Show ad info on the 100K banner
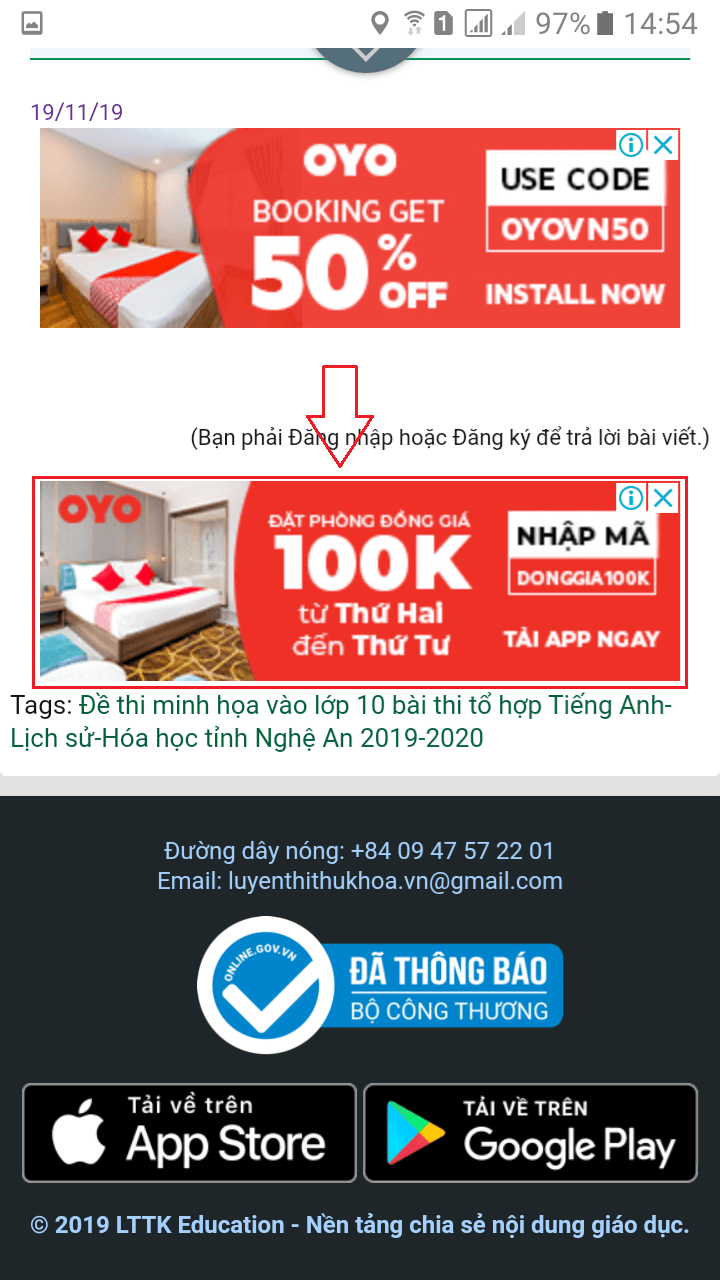720x1280 pixels. coord(631,498)
